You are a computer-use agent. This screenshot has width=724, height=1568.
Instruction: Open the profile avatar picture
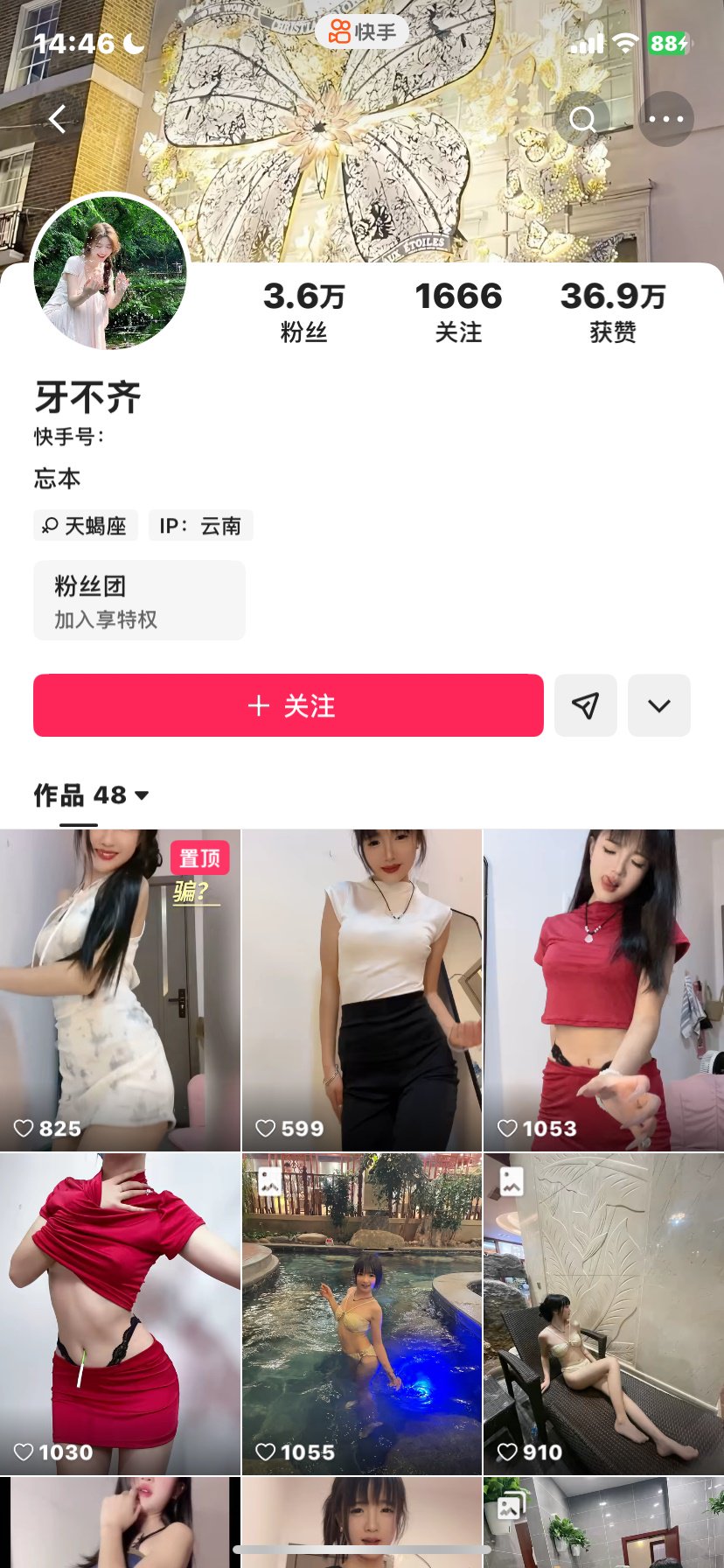(x=109, y=272)
